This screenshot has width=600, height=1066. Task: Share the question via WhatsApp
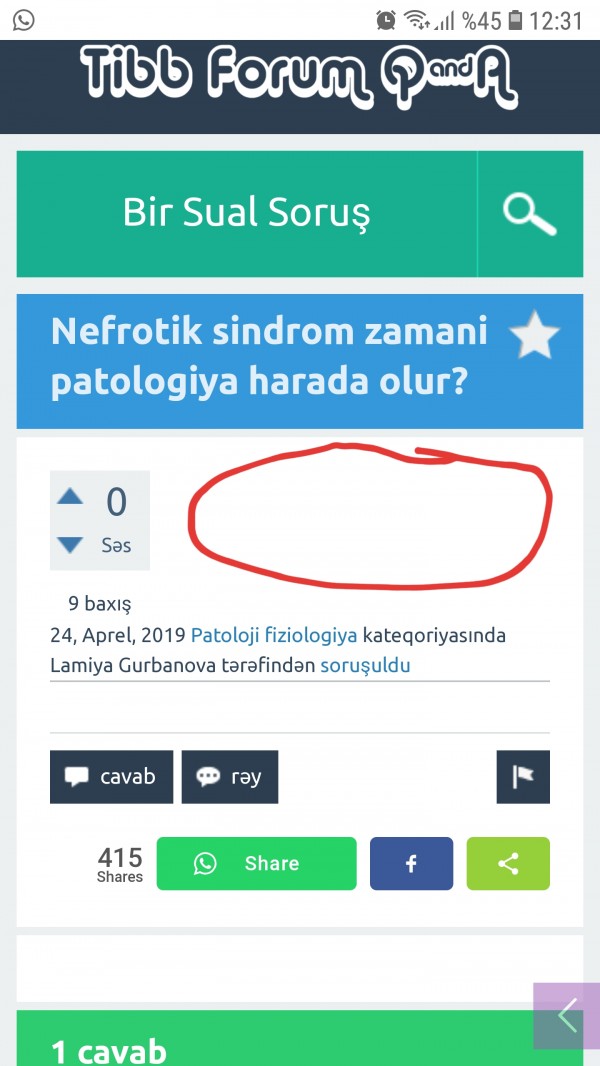(256, 863)
